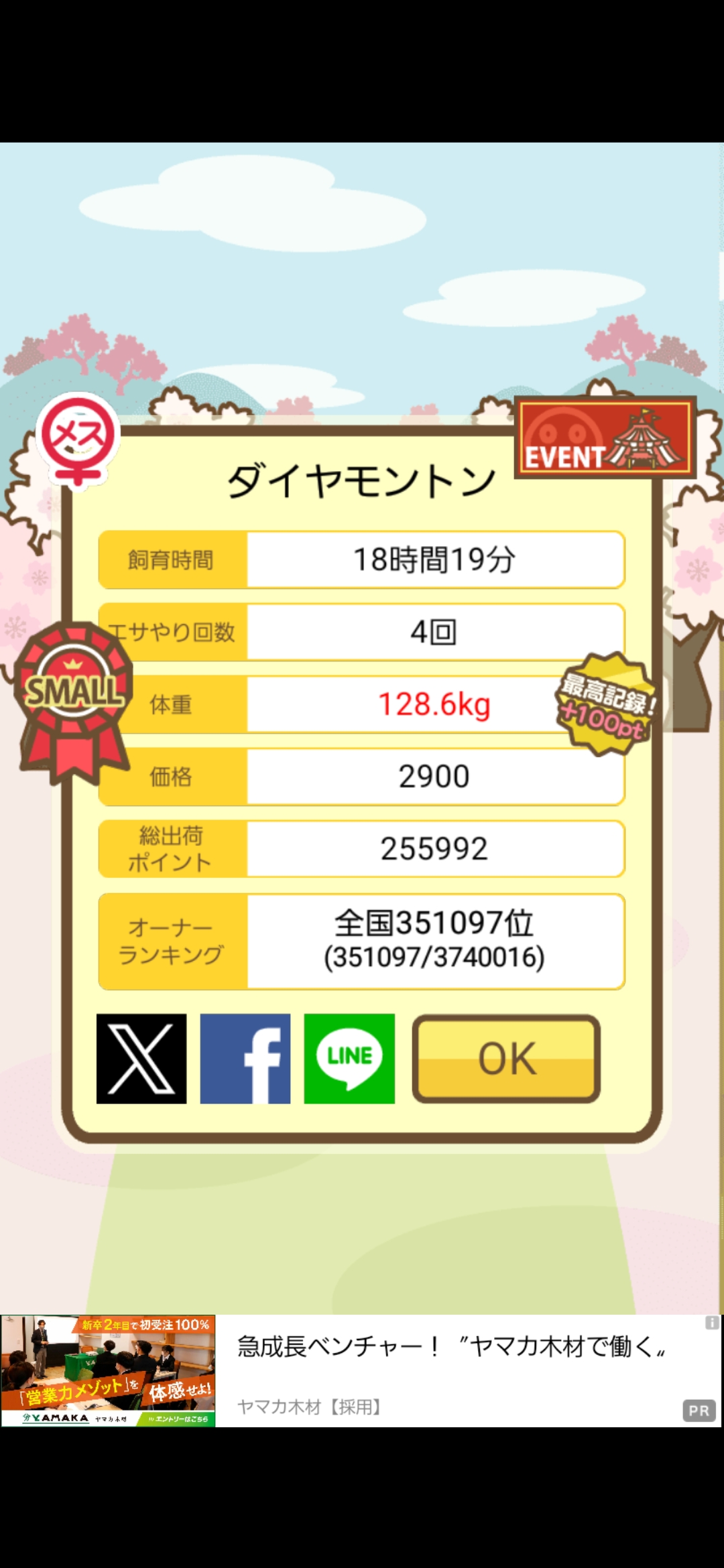Confirm with the OK button
Image resolution: width=724 pixels, height=1568 pixels.
point(506,1059)
